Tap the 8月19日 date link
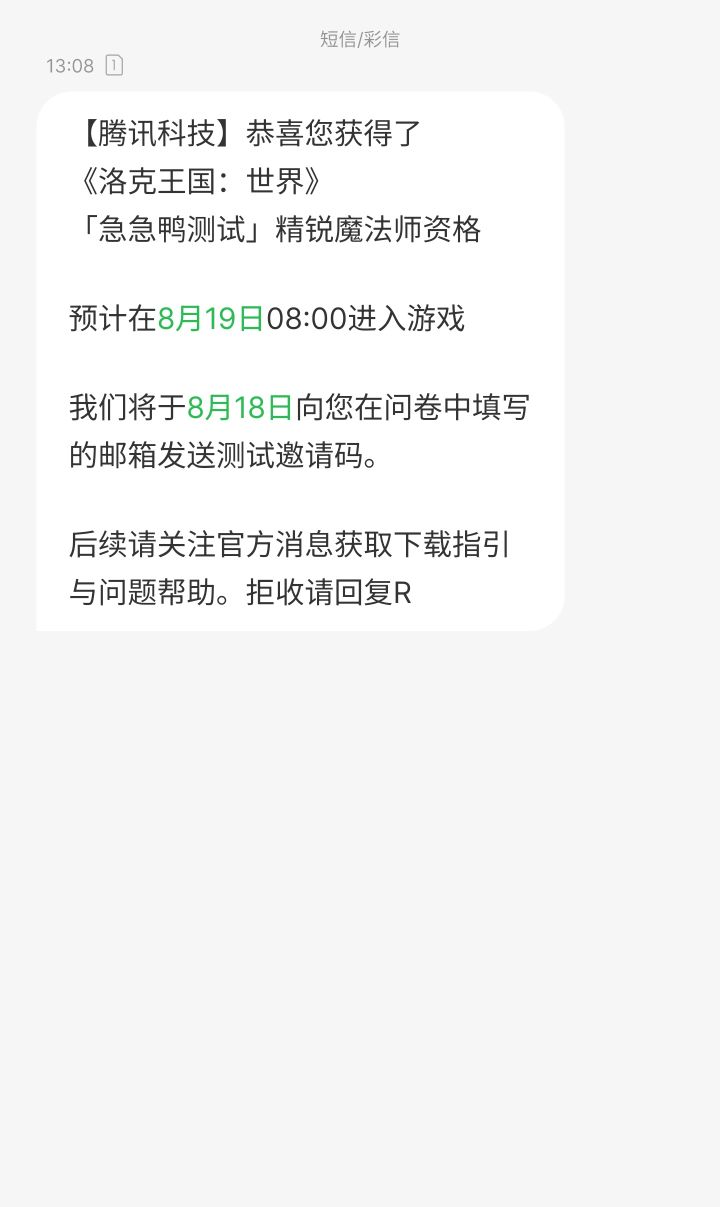Screen dimensions: 720x1207 coord(211,319)
